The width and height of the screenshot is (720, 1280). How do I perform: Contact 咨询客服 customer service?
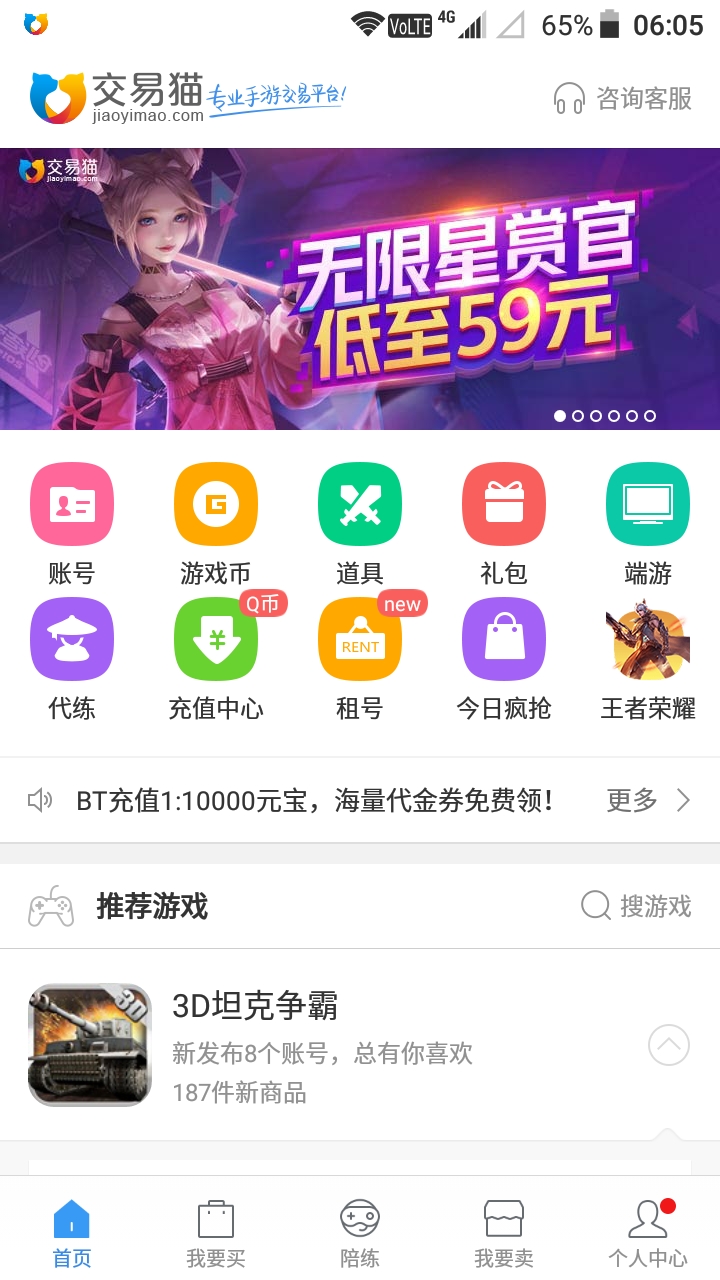tap(623, 99)
